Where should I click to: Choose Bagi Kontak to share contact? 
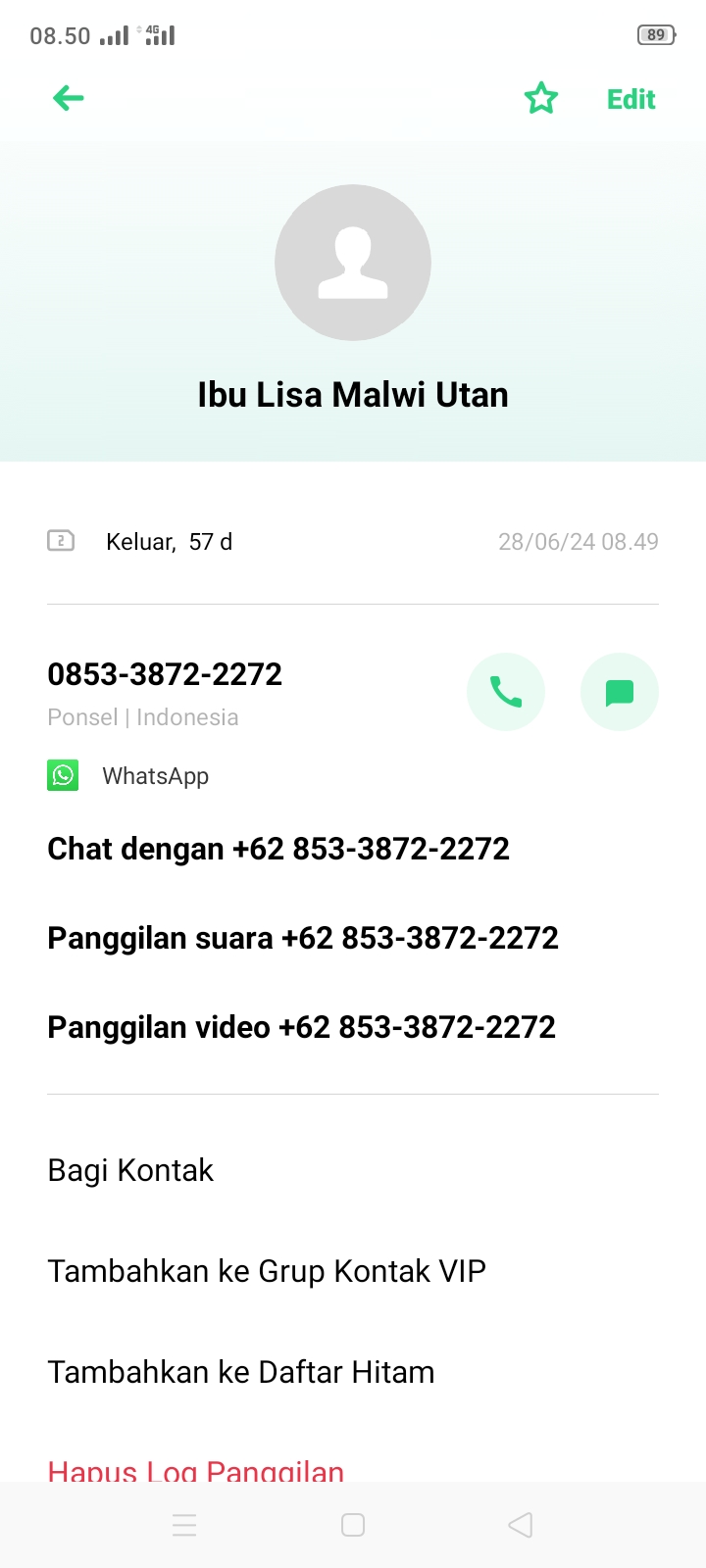(x=130, y=1170)
